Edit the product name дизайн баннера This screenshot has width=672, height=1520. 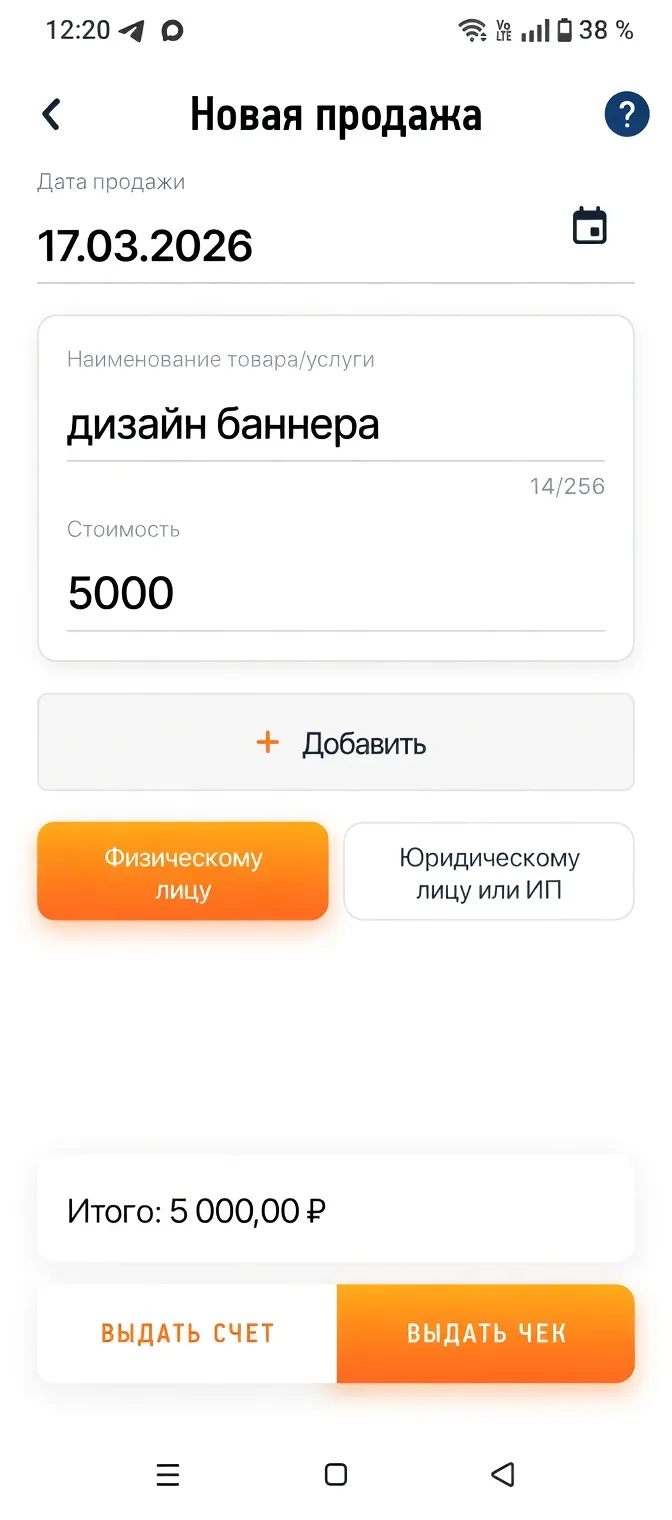coord(223,425)
